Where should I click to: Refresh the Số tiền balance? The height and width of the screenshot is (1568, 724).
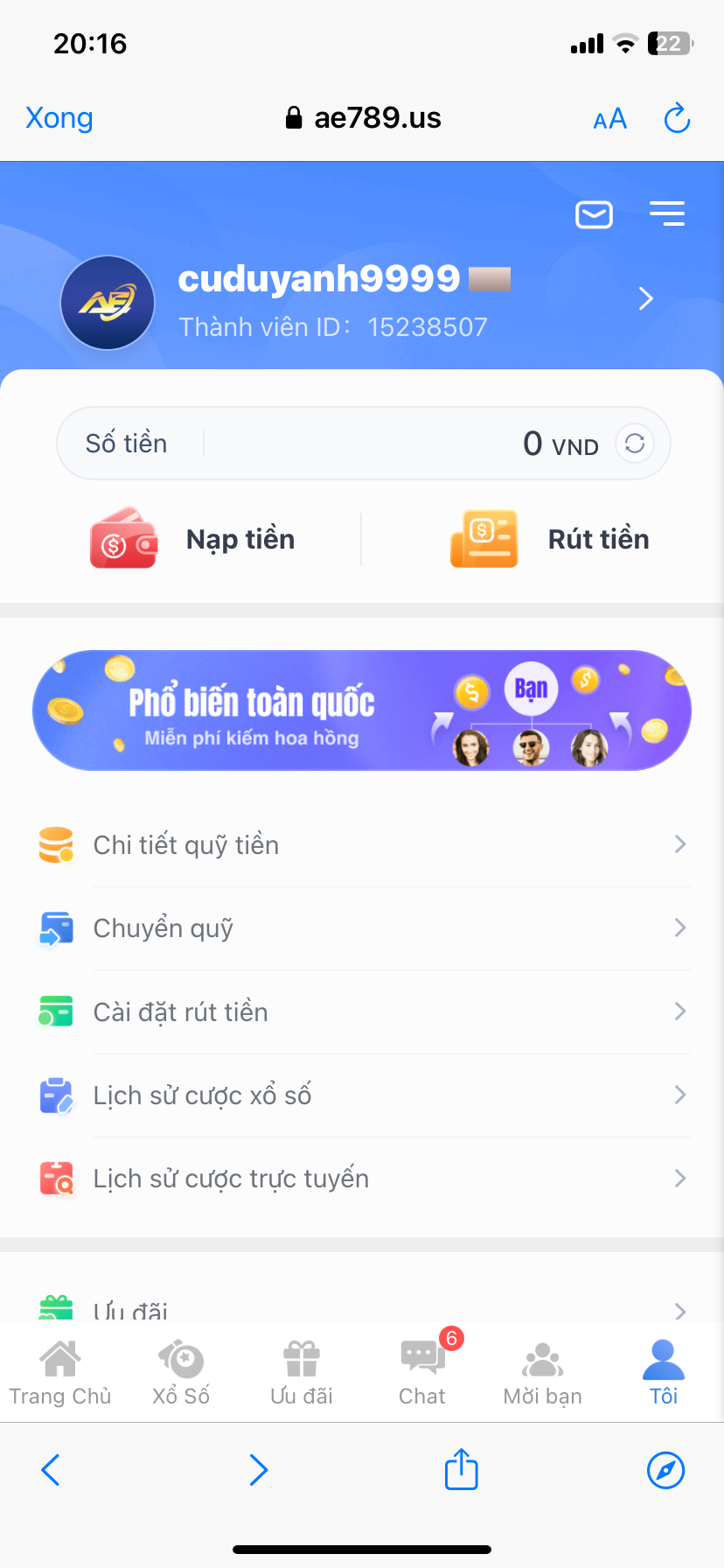635,444
